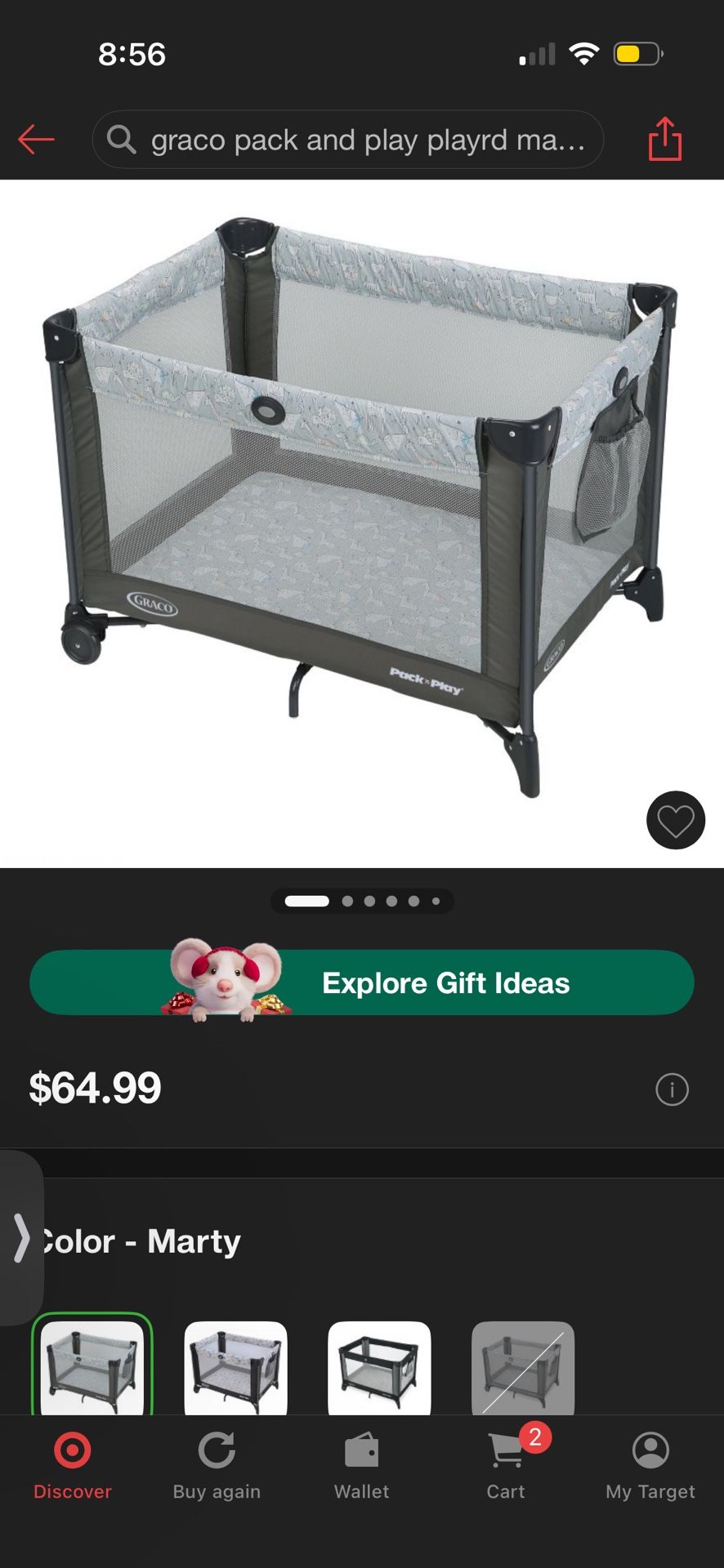Viewport: 724px width, 1568px height.
Task: Select the third dark playard color swatch
Action: pyautogui.click(x=379, y=1368)
